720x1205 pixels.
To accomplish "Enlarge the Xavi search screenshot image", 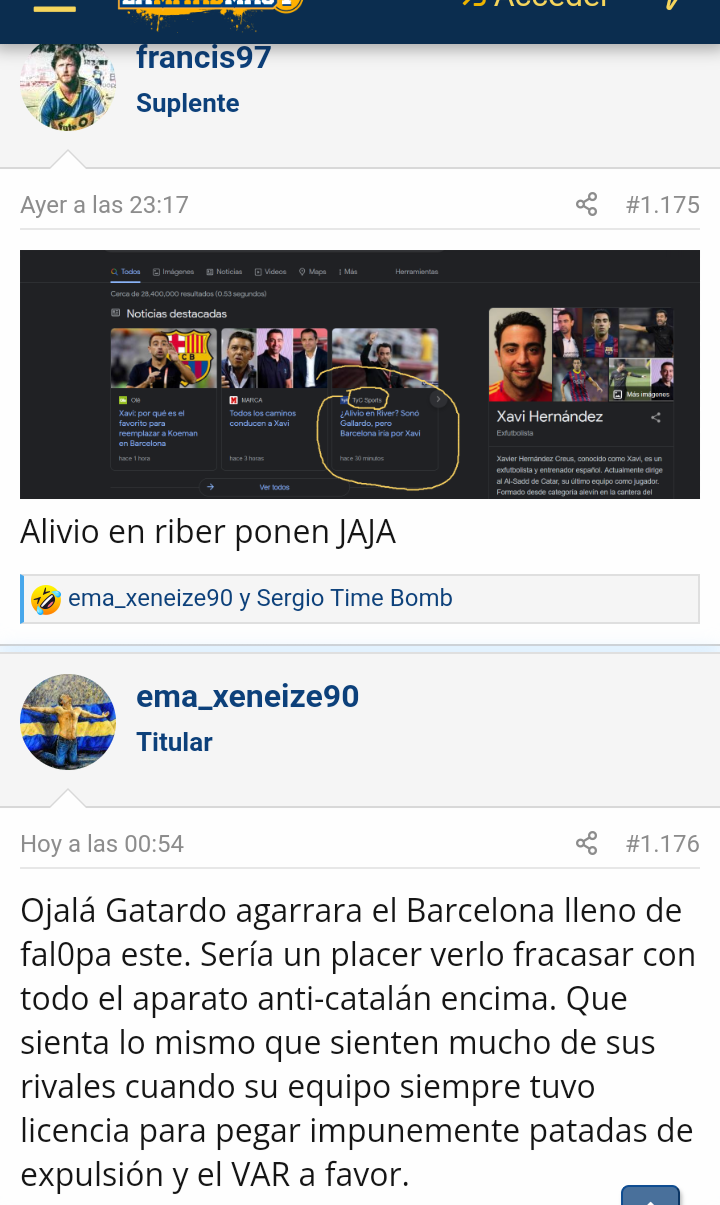I will tap(360, 374).
